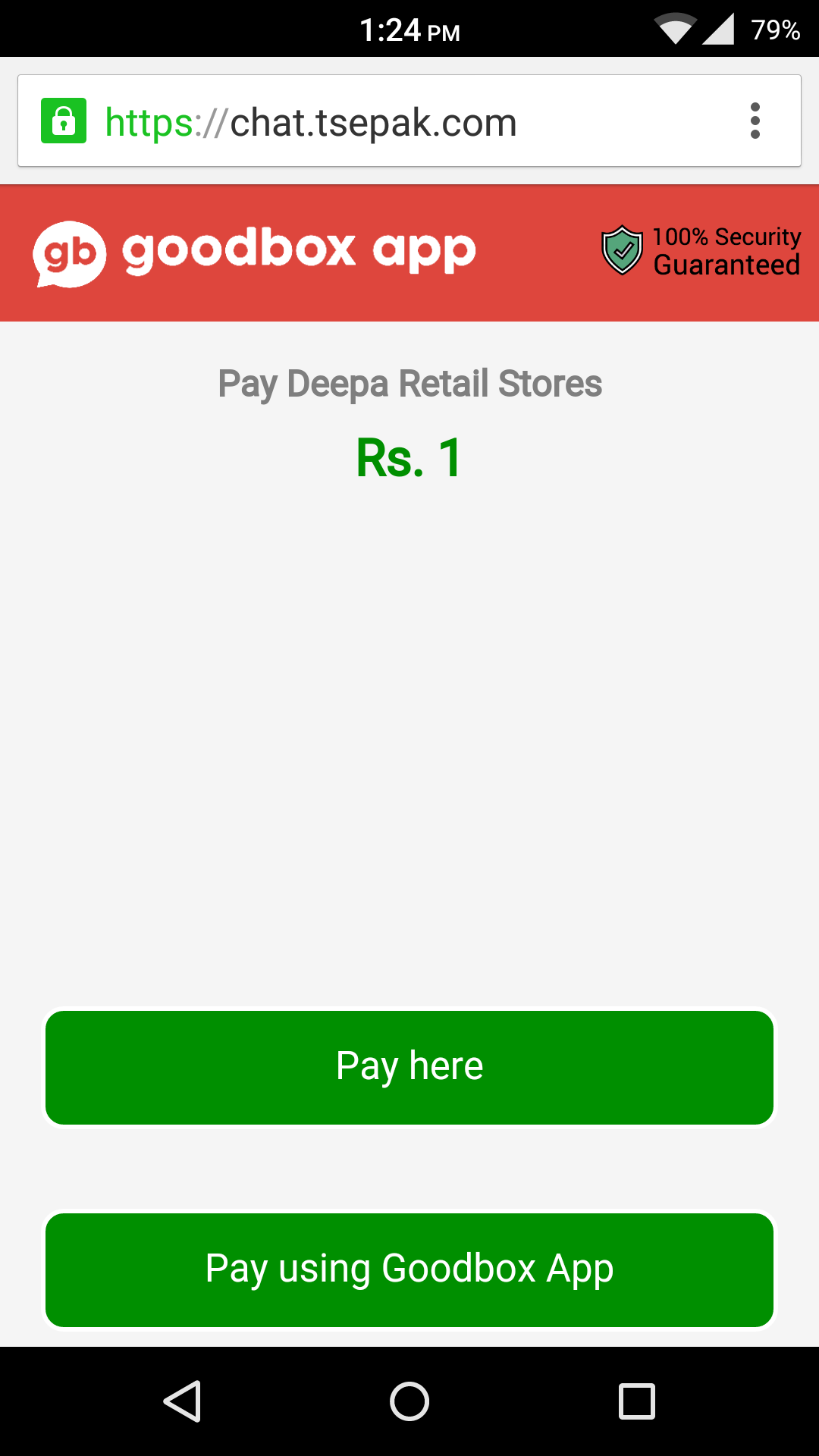The image size is (819, 1456).
Task: Open the recent apps overview
Action: (x=636, y=1401)
